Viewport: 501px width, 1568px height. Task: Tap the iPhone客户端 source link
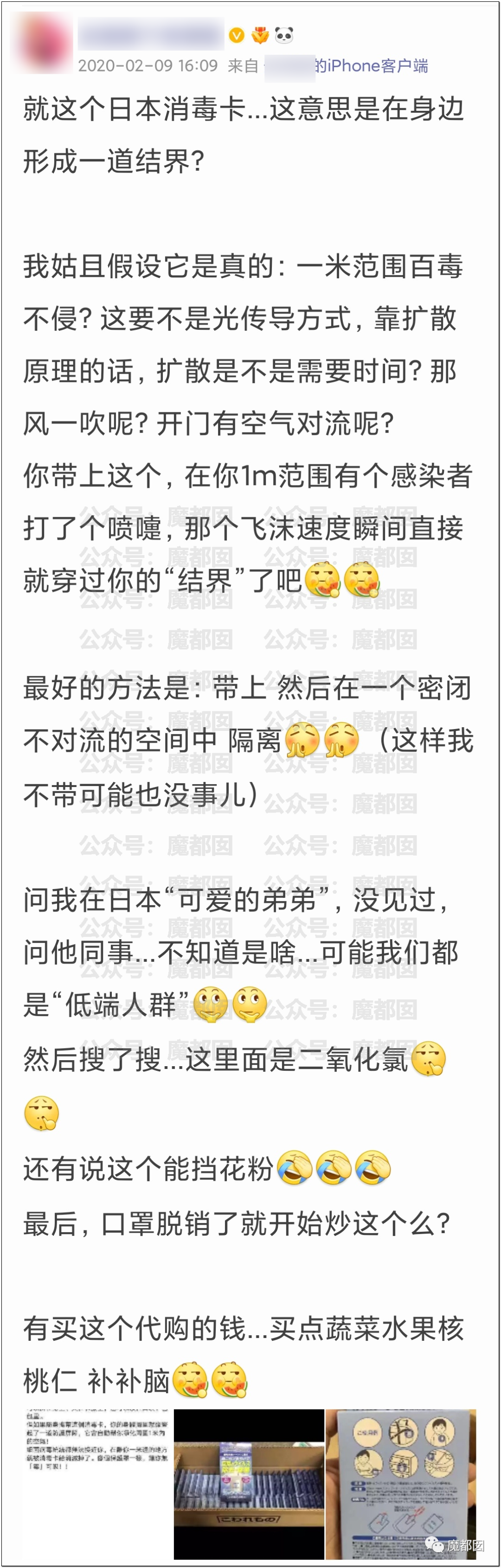click(x=371, y=66)
